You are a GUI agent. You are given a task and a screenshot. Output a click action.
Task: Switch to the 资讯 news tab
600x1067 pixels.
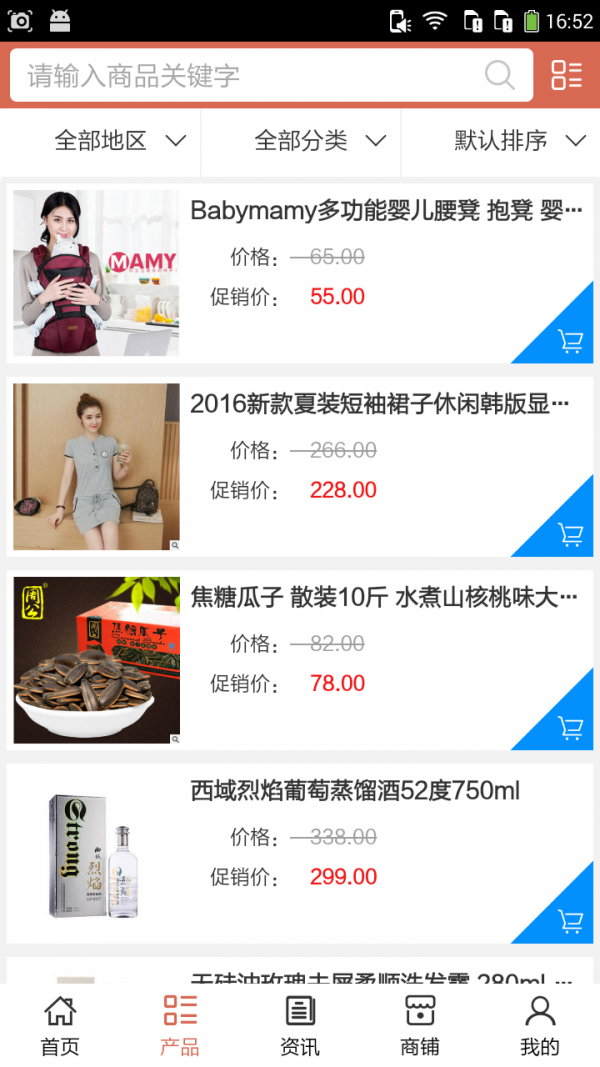coord(300,1025)
